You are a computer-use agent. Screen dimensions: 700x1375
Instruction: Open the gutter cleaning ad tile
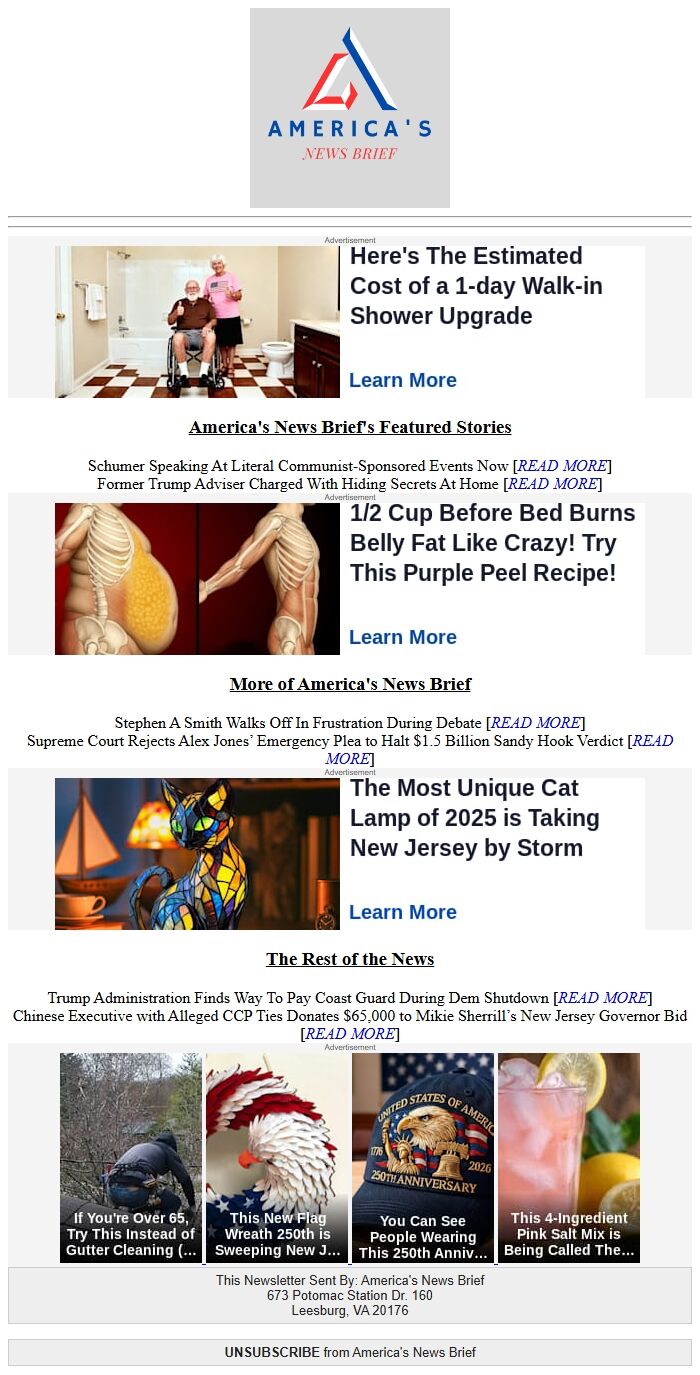pyautogui.click(x=131, y=1157)
